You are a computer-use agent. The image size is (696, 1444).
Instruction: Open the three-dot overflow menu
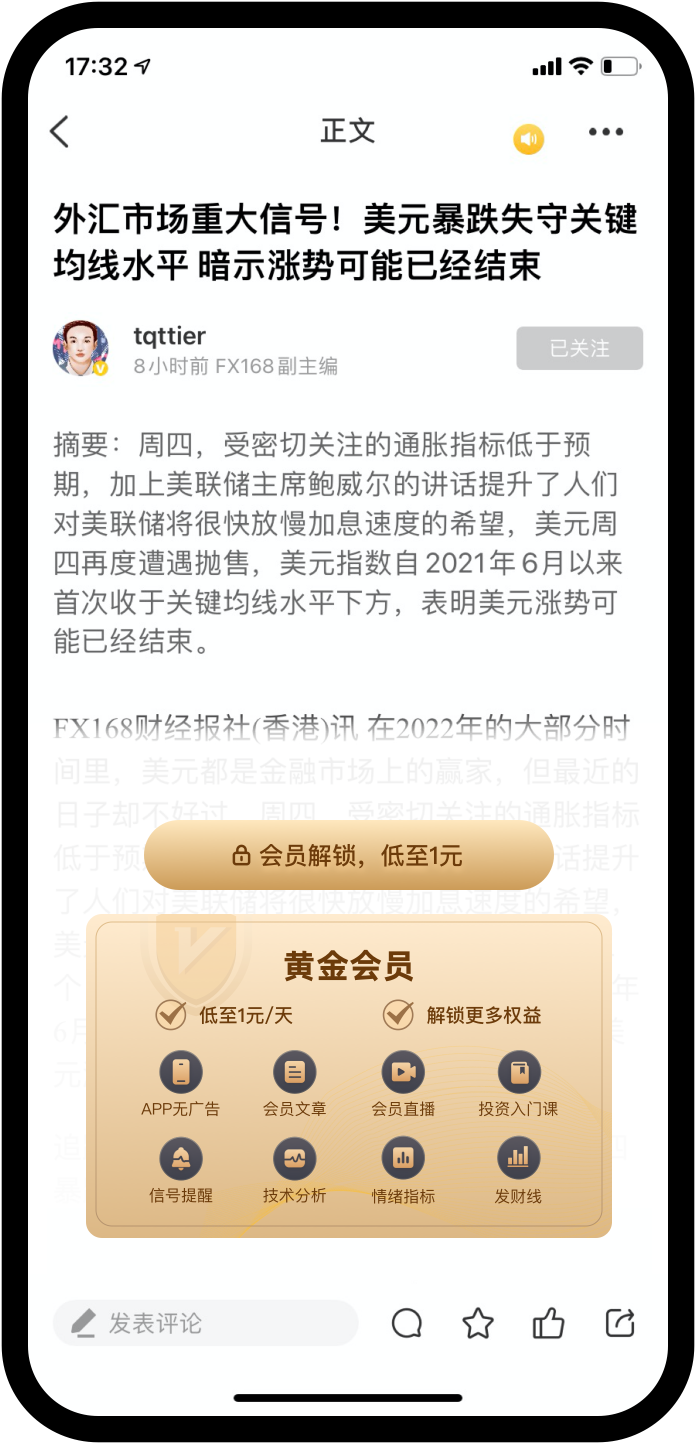coord(606,132)
